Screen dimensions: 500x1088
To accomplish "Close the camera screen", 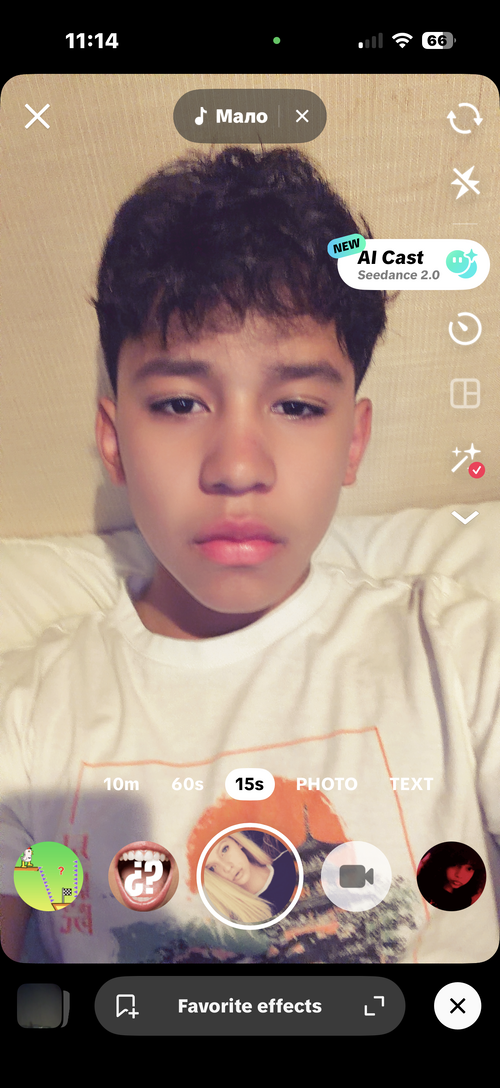I will 37,117.
